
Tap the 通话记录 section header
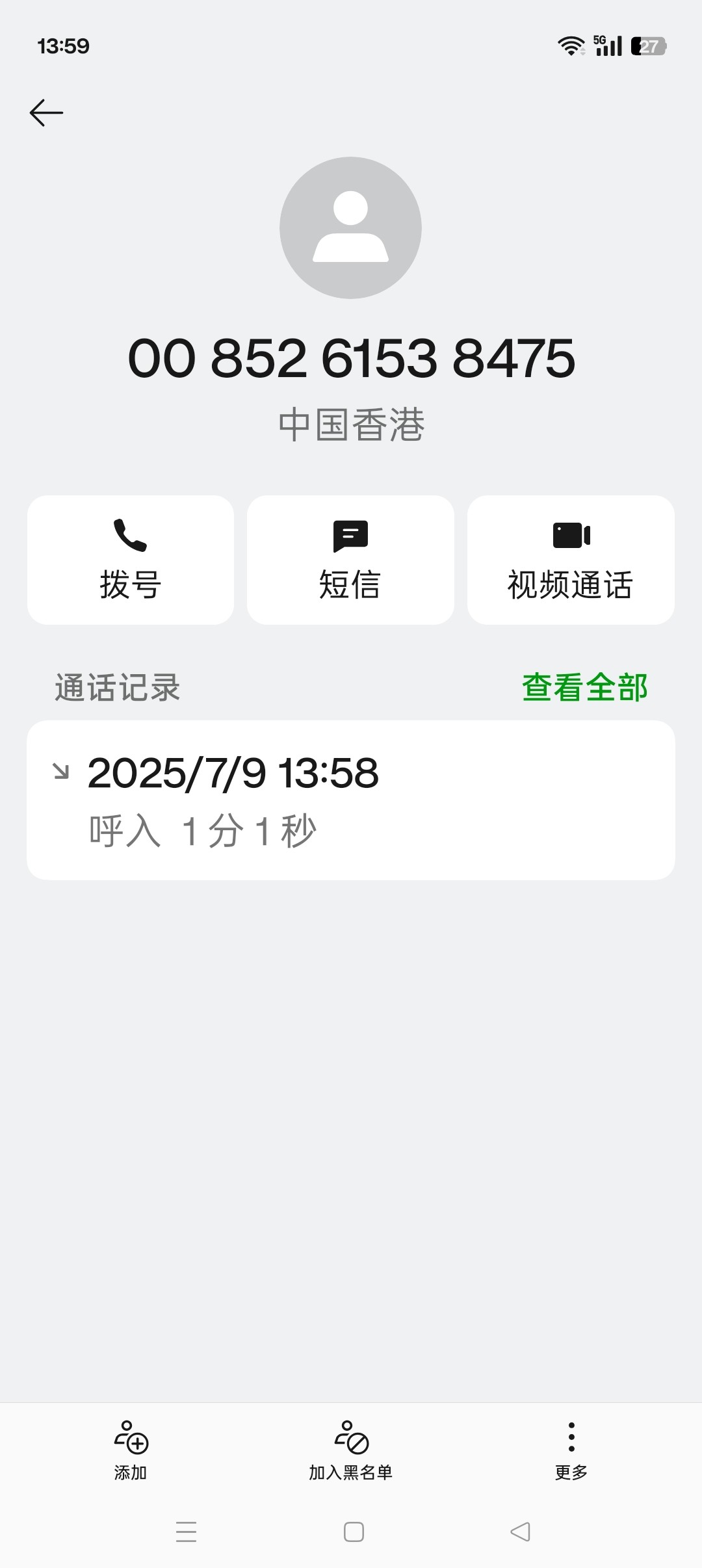[117, 688]
